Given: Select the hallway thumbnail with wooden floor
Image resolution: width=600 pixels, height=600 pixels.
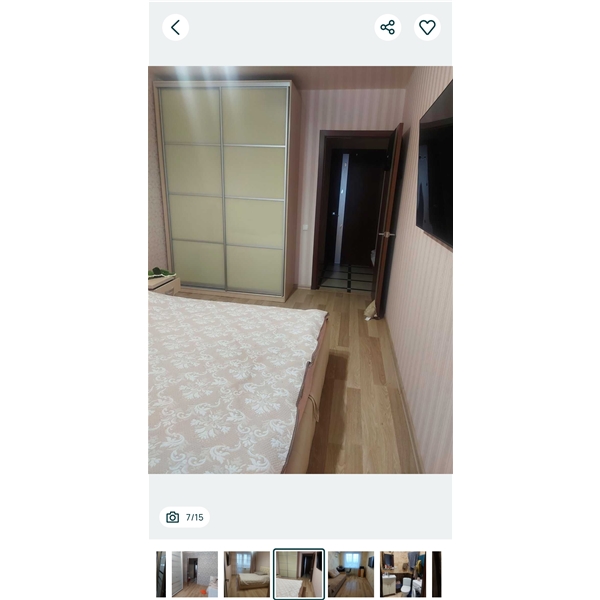Looking at the screenshot, I should 195,574.
